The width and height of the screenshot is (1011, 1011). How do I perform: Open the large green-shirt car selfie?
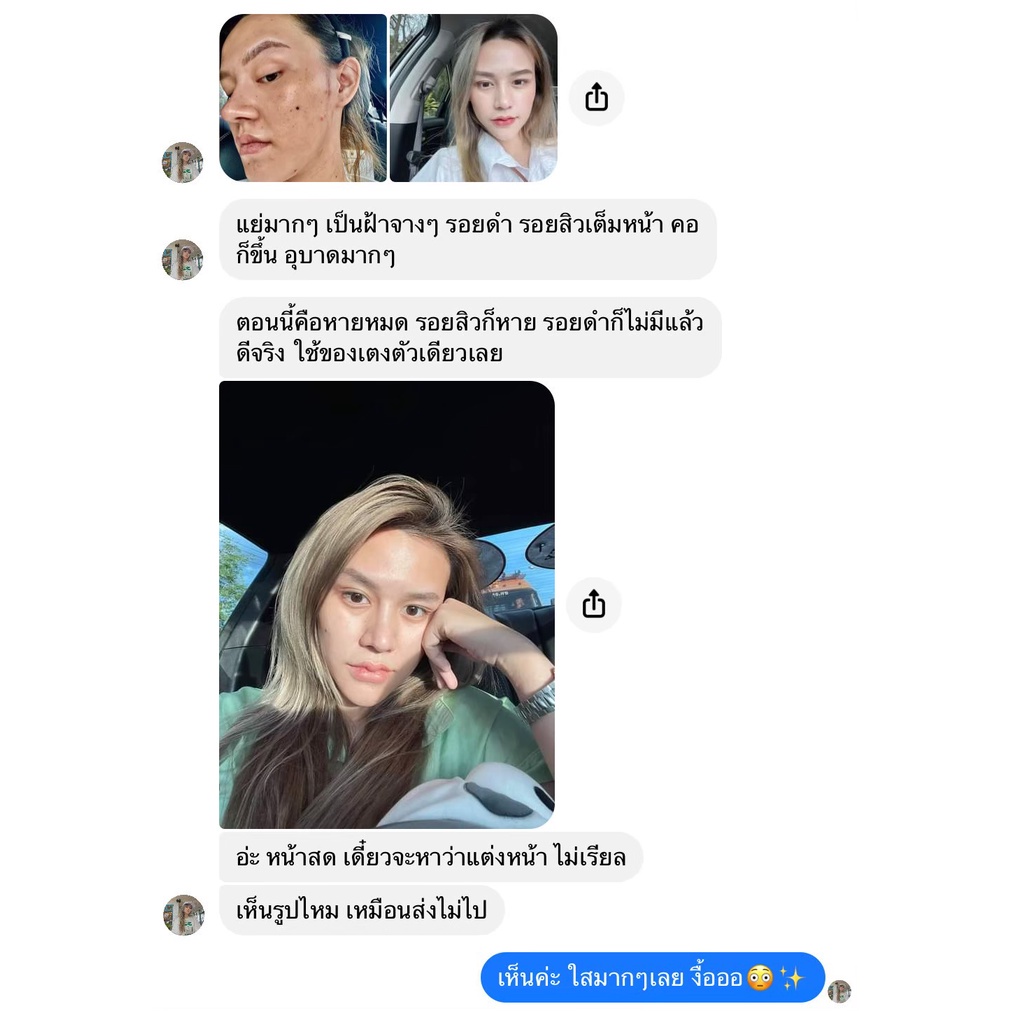pyautogui.click(x=386, y=604)
